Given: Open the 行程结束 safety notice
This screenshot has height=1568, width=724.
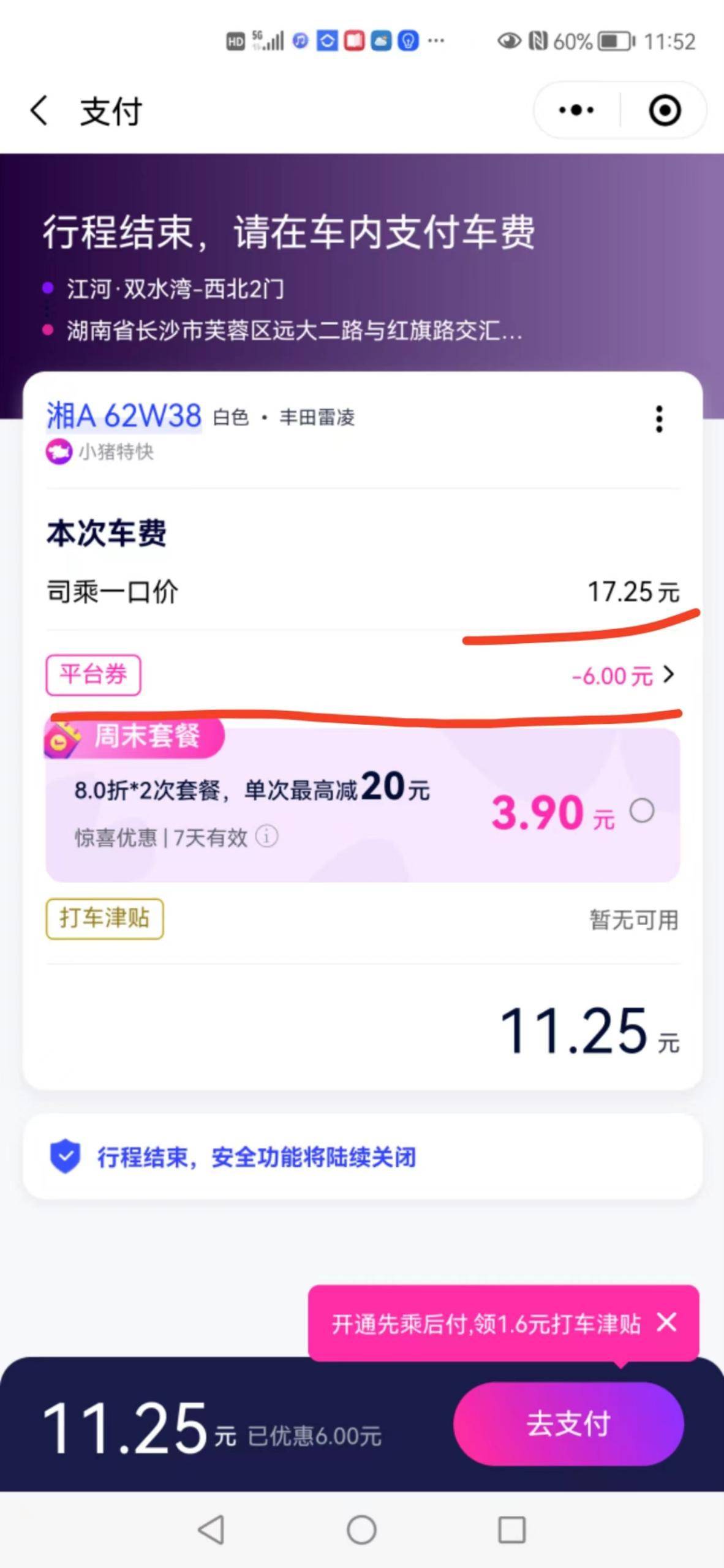Looking at the screenshot, I should pos(256,1157).
